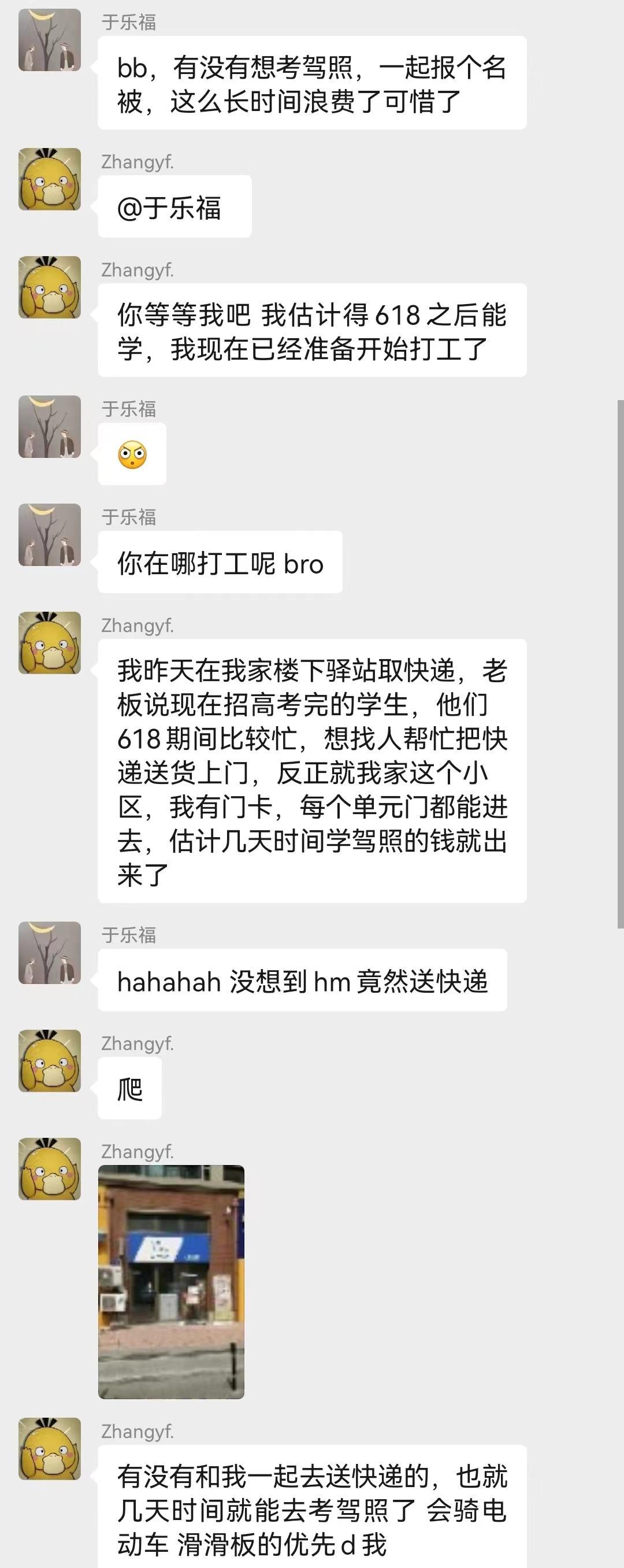View 于乐福's profile from the "bb，有没有想考驾照" message
The width and height of the screenshot is (624, 1568).
49,40
